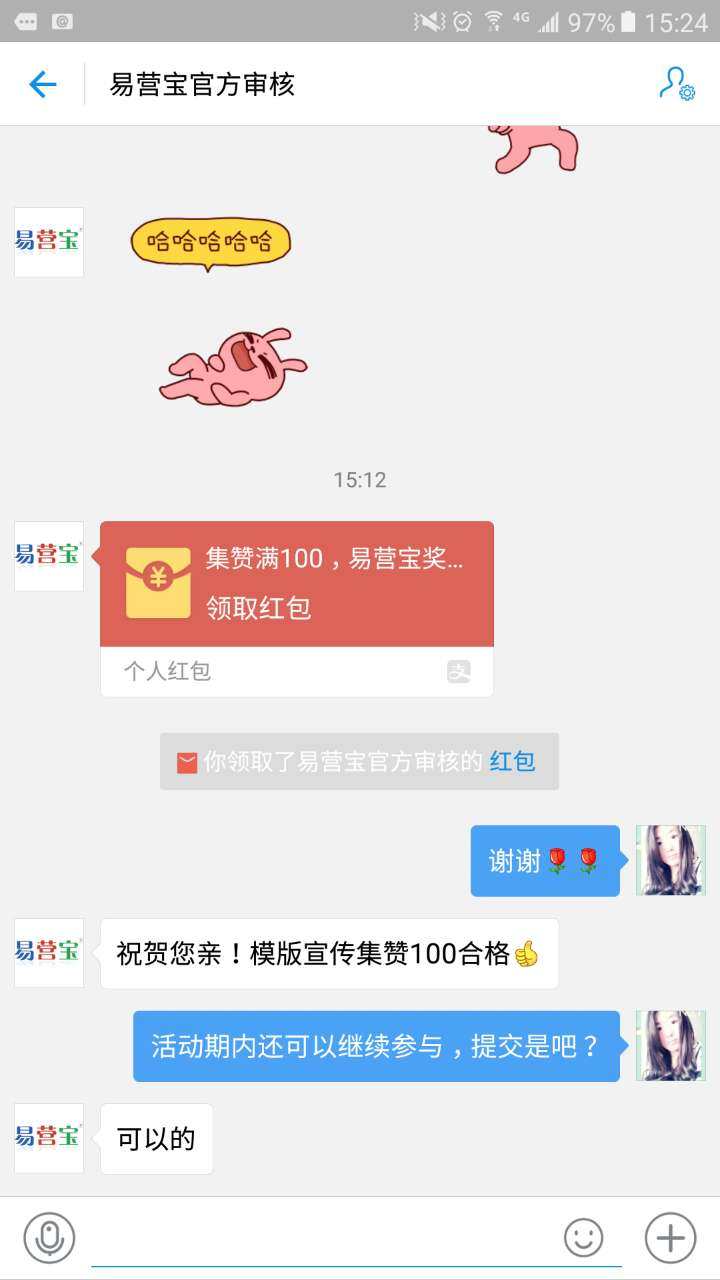Open the emoji picker
Viewport: 720px width, 1280px height.
(x=584, y=1238)
